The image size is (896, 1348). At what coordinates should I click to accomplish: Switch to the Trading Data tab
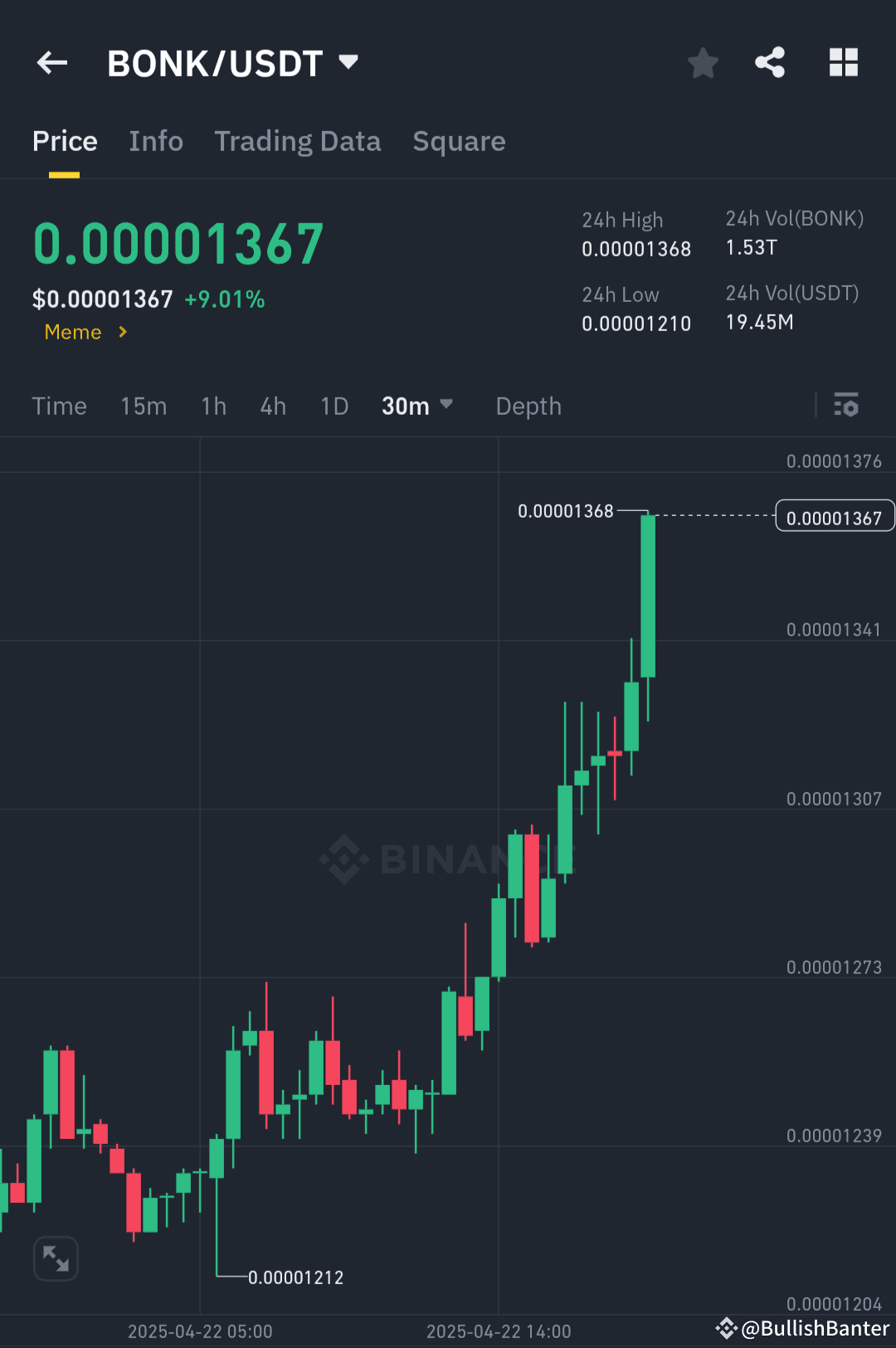pyautogui.click(x=298, y=141)
